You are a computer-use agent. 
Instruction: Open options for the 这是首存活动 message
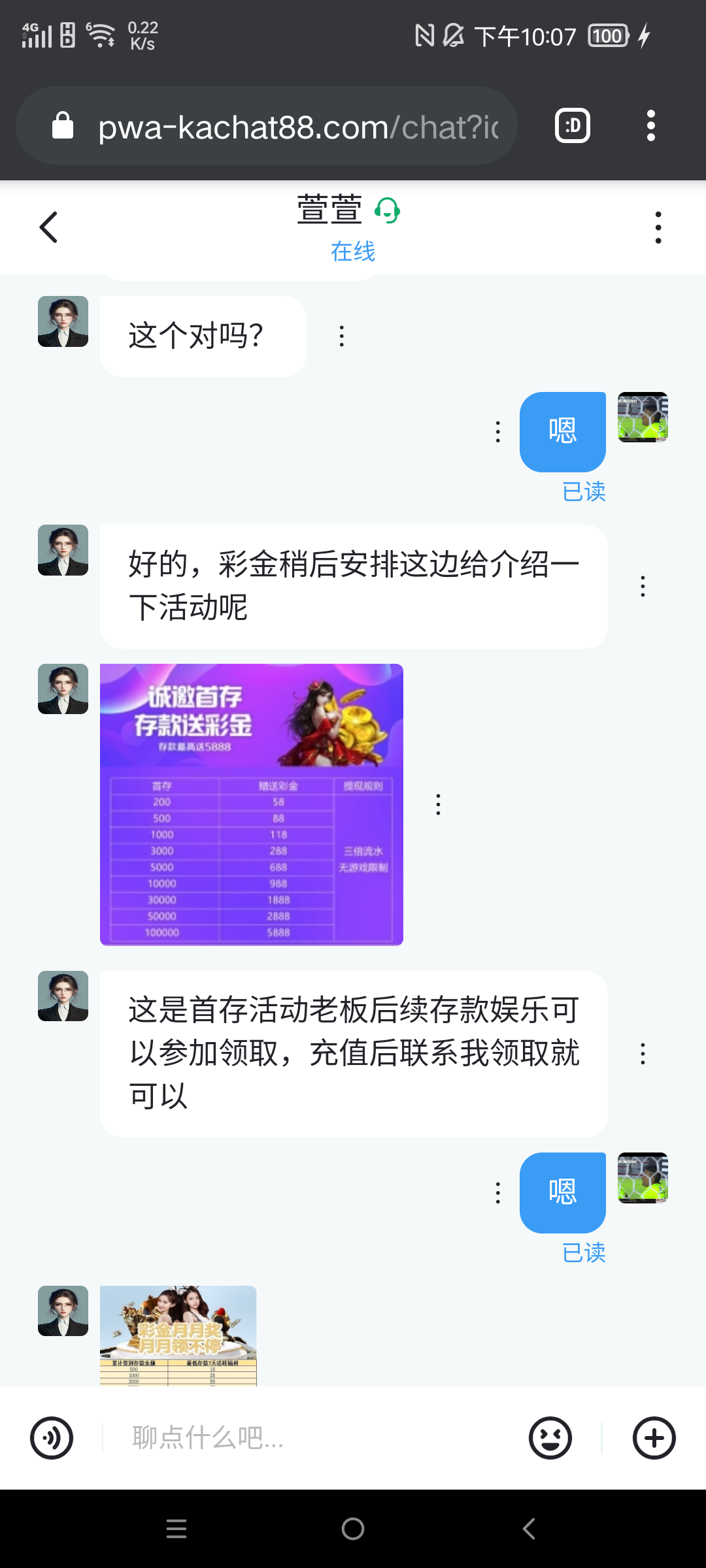click(643, 1053)
